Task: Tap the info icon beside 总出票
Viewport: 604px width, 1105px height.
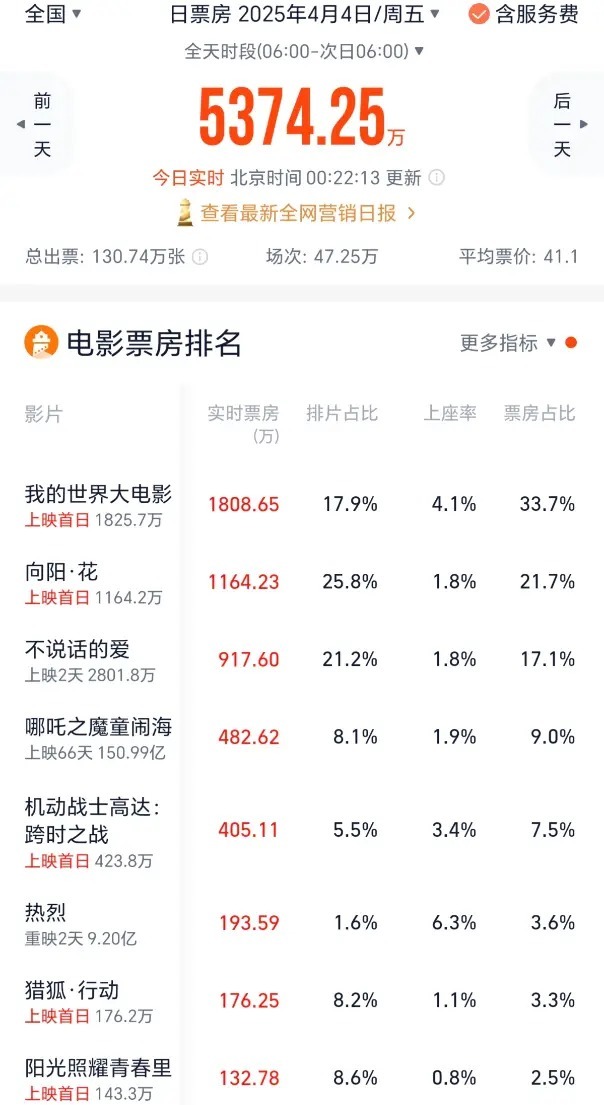Action: click(x=200, y=257)
